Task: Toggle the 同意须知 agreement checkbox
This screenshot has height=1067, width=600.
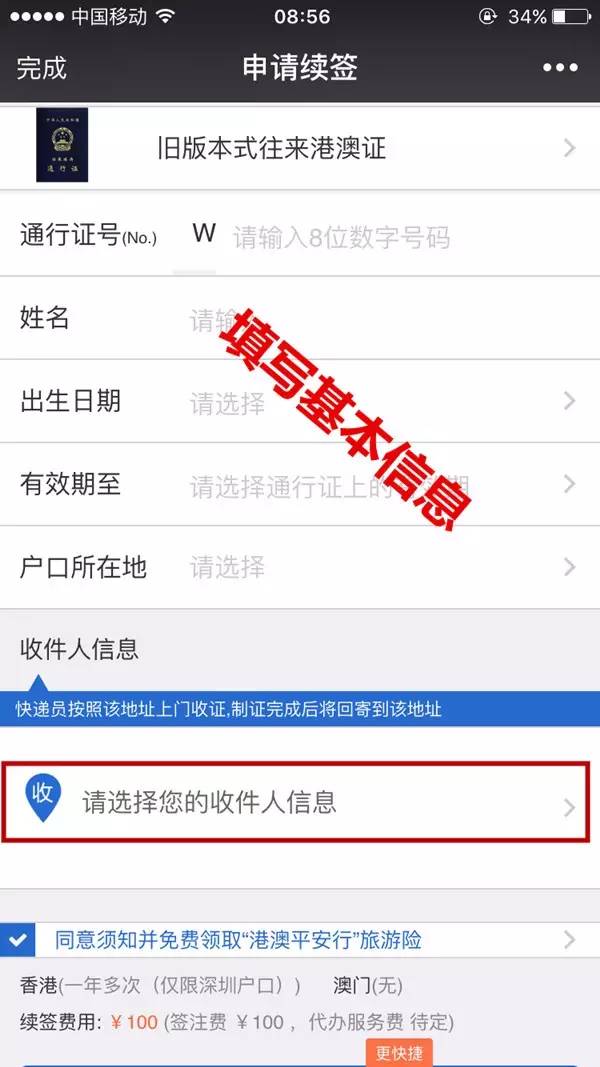Action: (17, 940)
